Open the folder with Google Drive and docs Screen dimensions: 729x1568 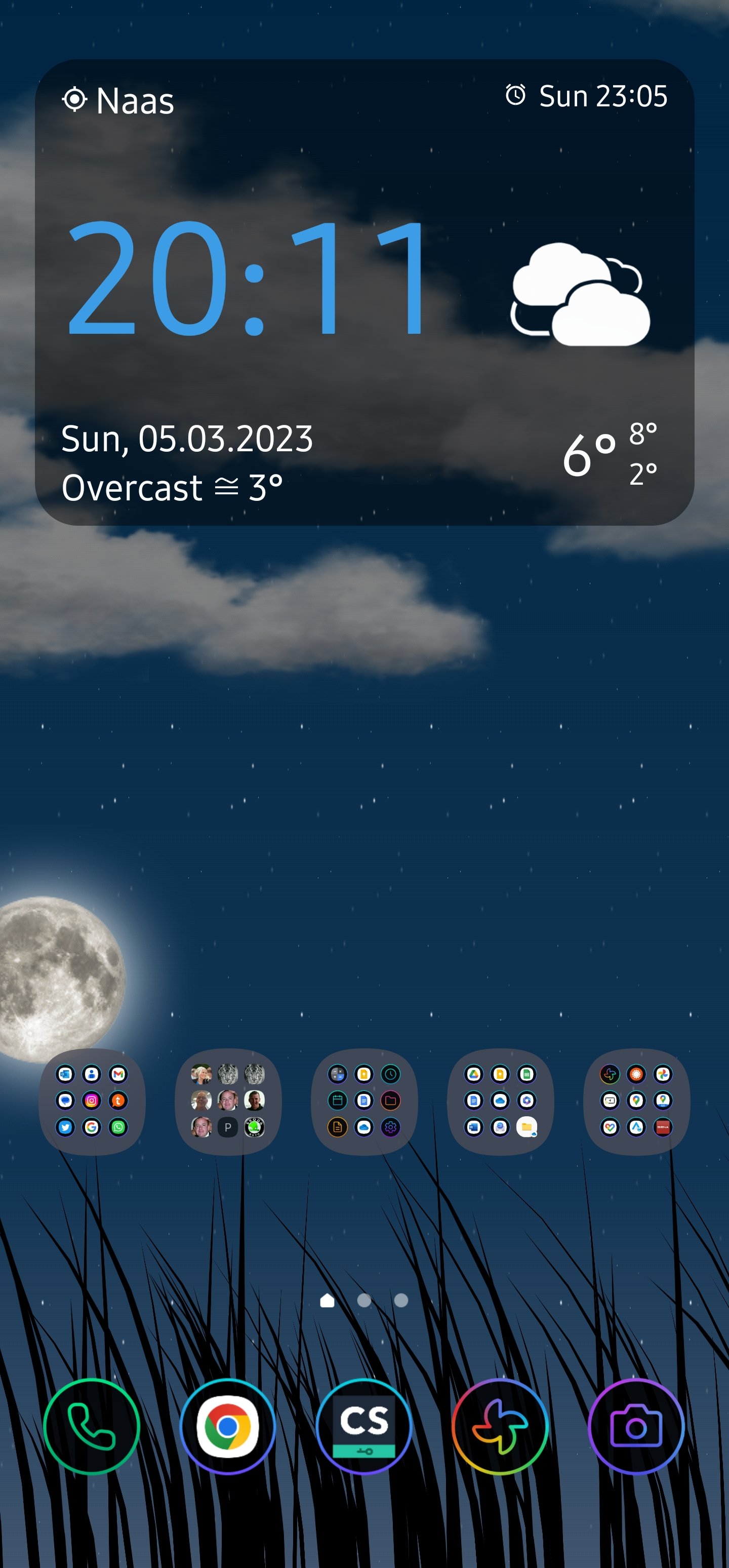coord(500,1101)
